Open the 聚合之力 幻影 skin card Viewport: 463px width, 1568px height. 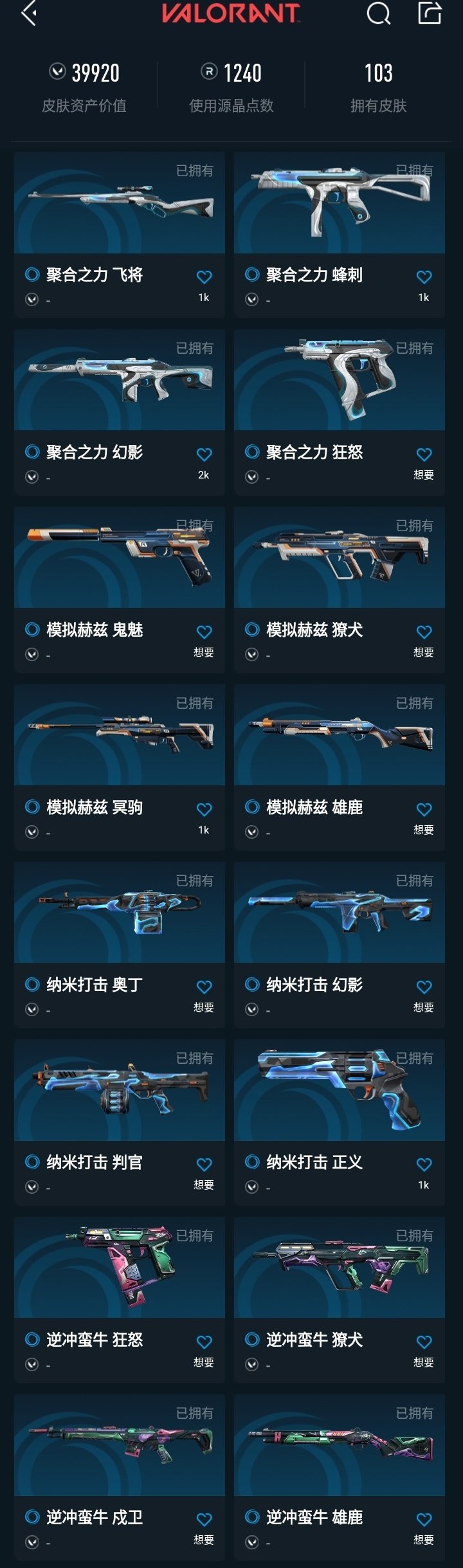[120, 381]
